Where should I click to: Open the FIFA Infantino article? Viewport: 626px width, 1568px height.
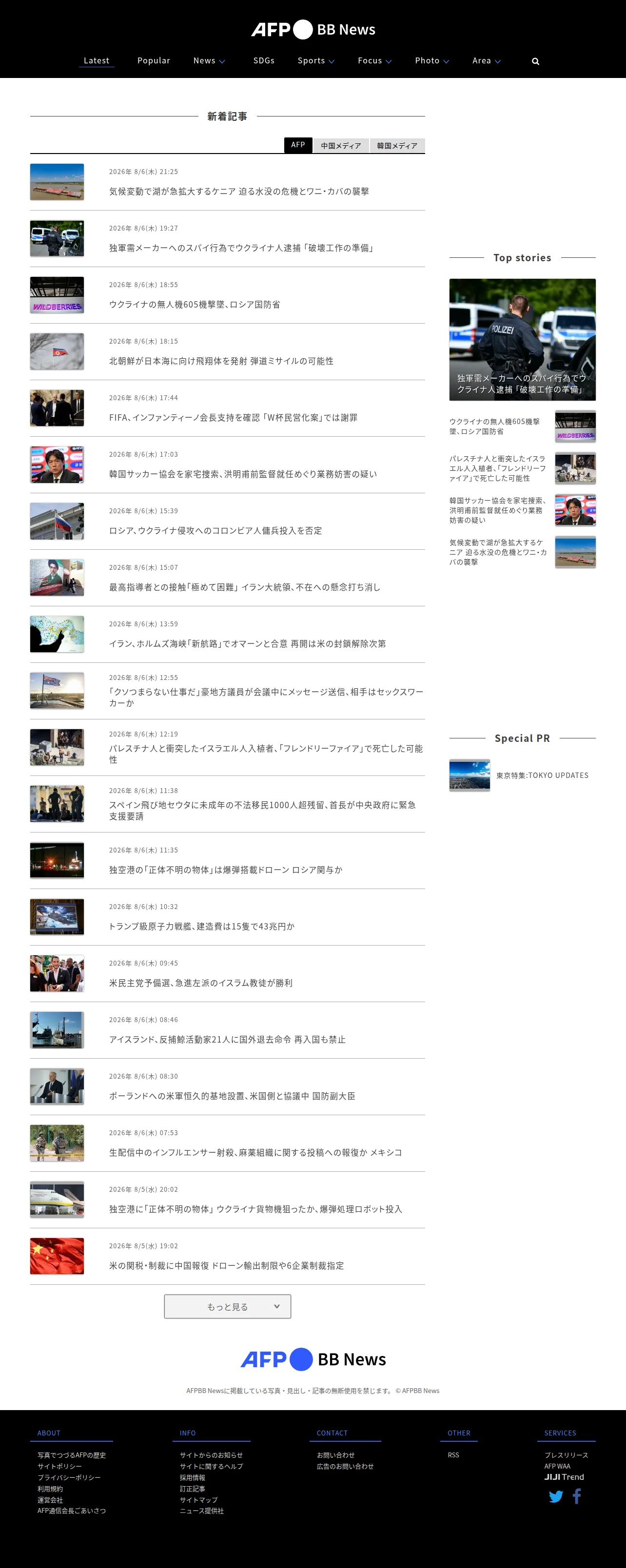pyautogui.click(x=233, y=418)
